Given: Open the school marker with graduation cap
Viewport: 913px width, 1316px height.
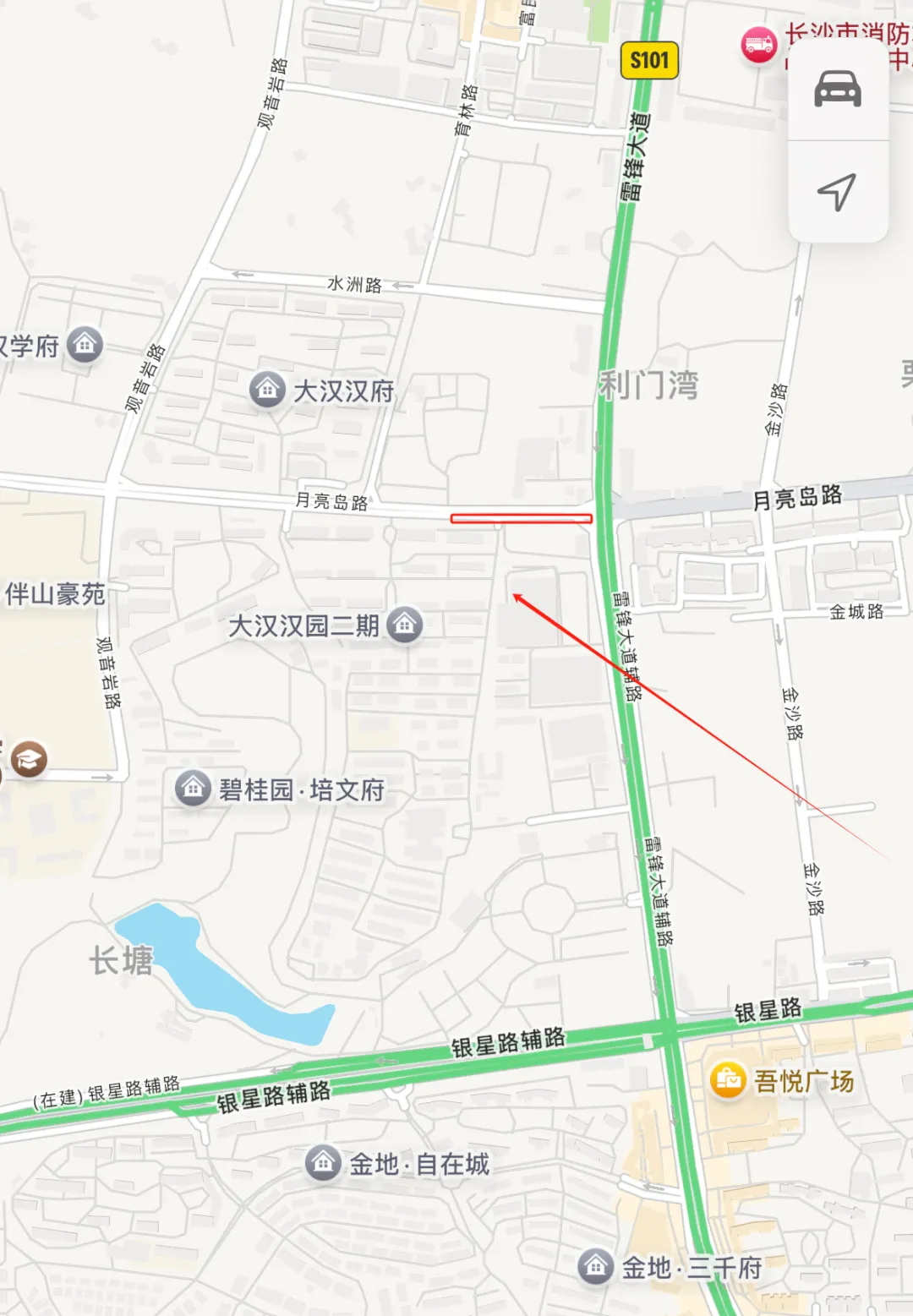Looking at the screenshot, I should click(29, 759).
